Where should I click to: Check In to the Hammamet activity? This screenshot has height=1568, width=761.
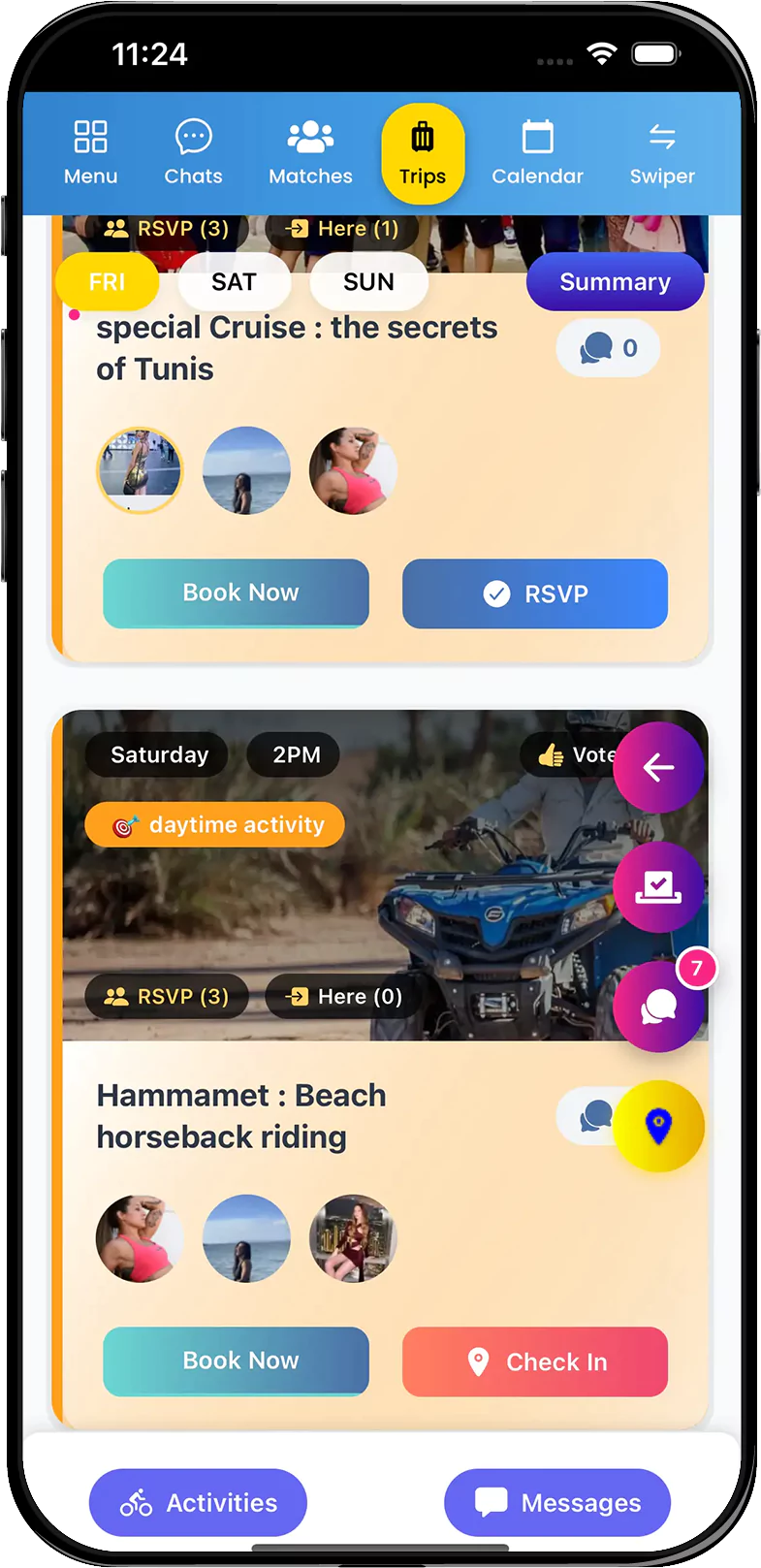535,1361
